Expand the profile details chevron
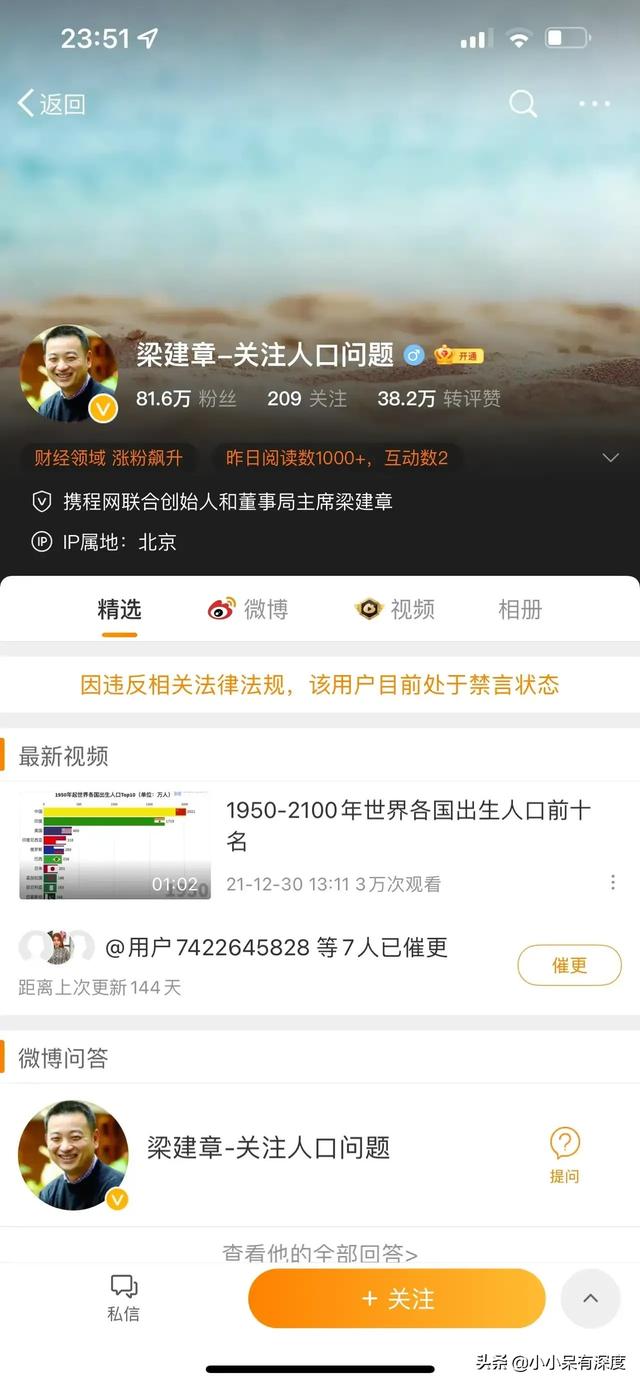The height and width of the screenshot is (1385, 640). (610, 458)
